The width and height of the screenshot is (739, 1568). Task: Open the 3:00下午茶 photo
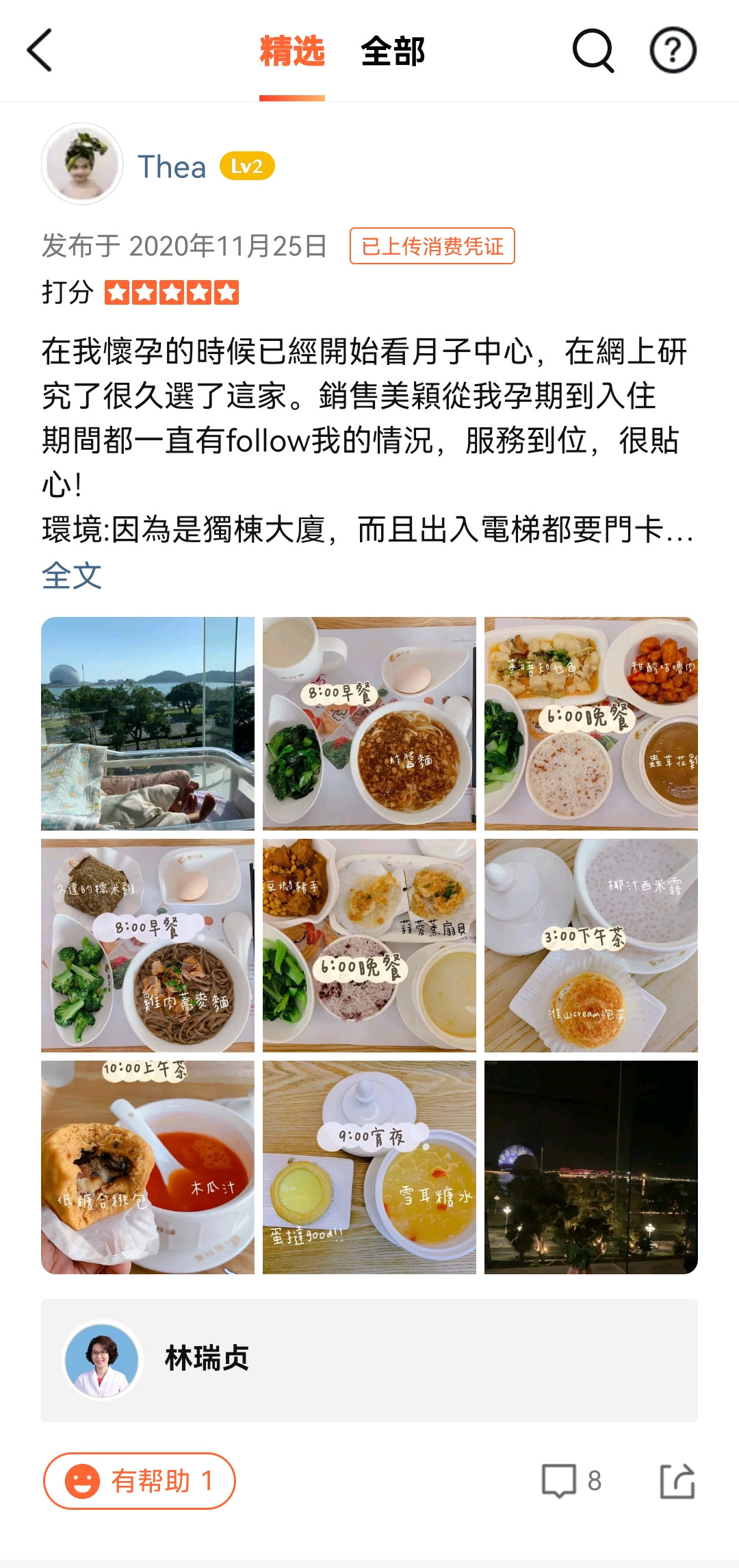click(591, 946)
